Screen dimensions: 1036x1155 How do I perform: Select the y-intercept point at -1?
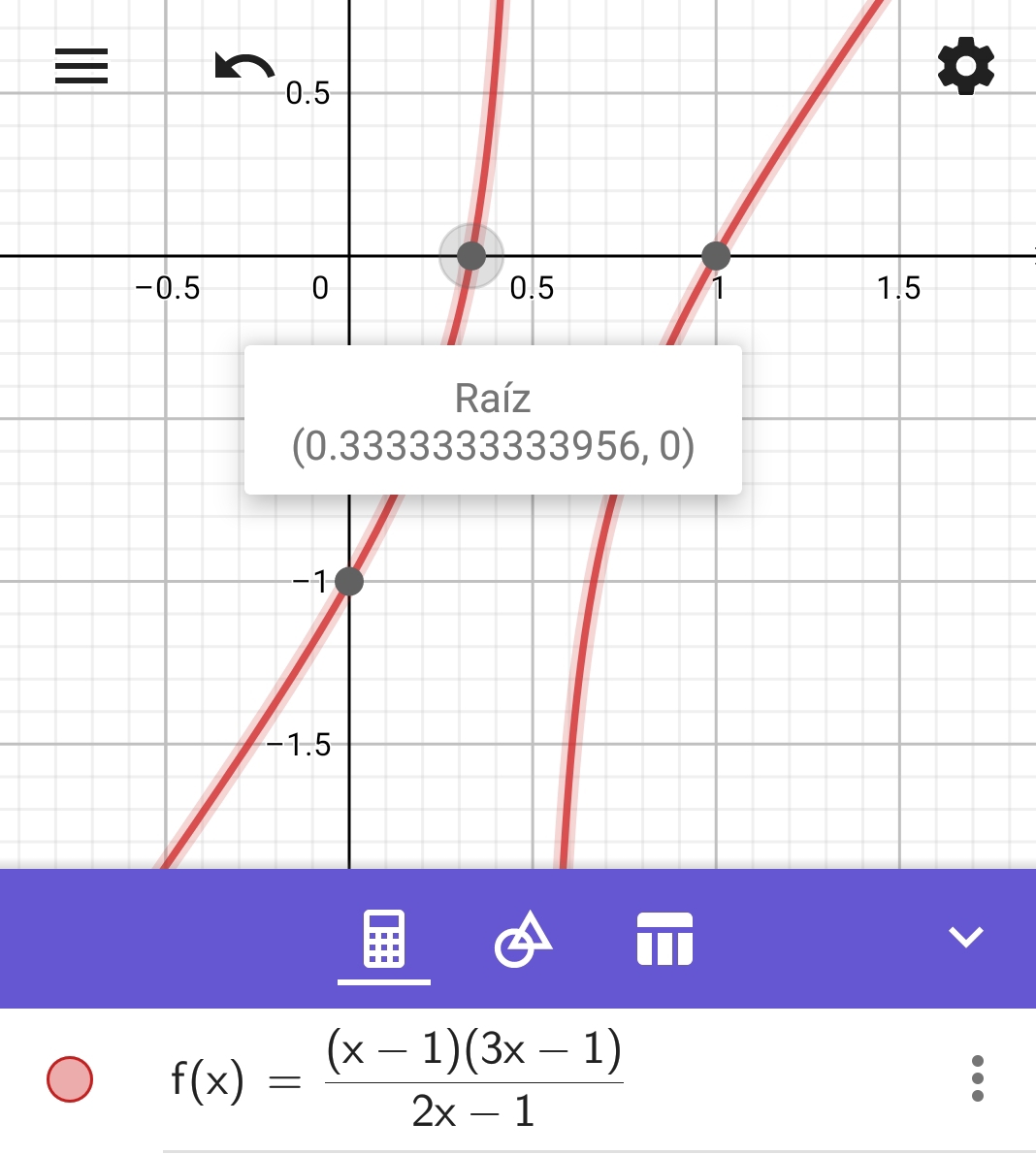tap(349, 582)
